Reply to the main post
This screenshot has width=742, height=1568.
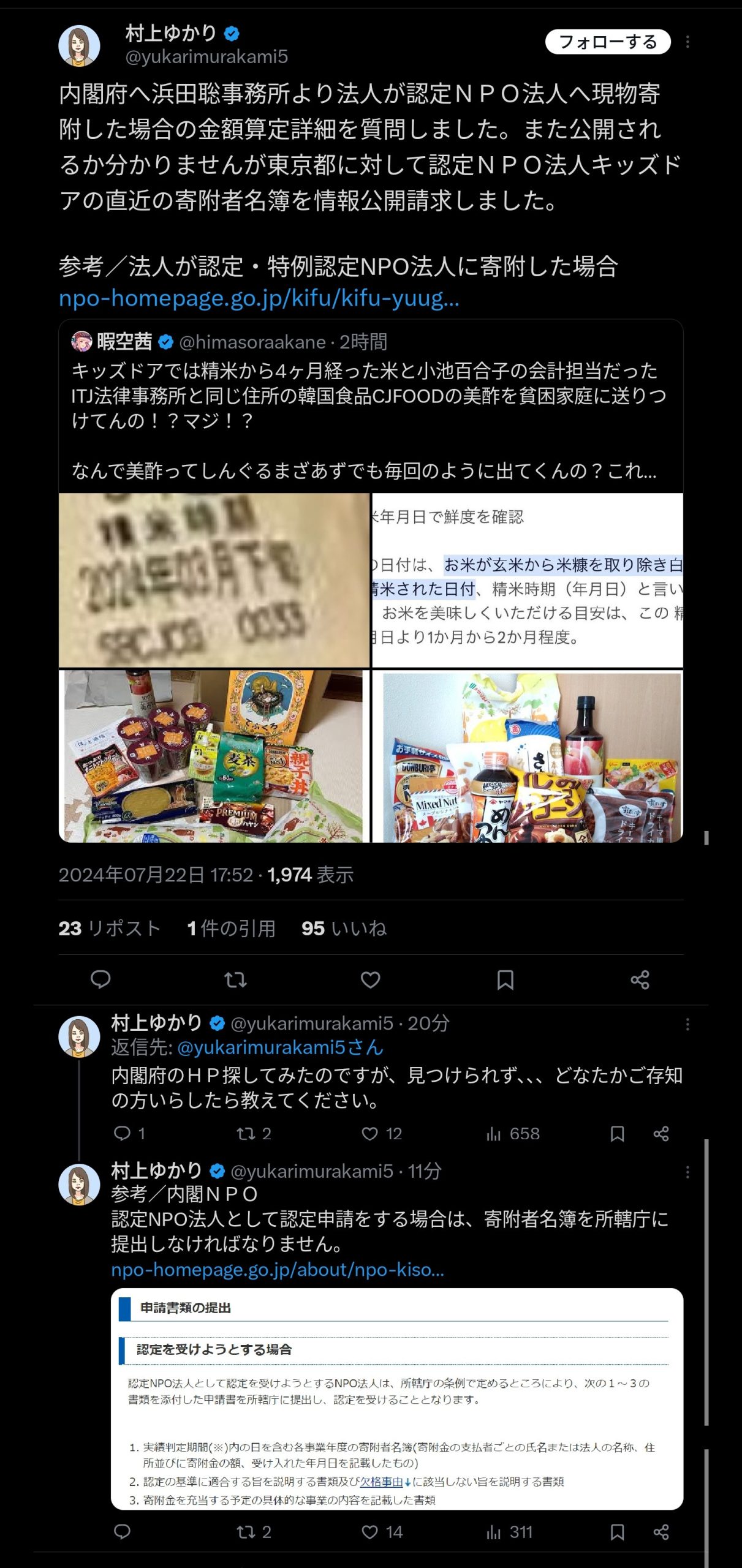(x=100, y=979)
